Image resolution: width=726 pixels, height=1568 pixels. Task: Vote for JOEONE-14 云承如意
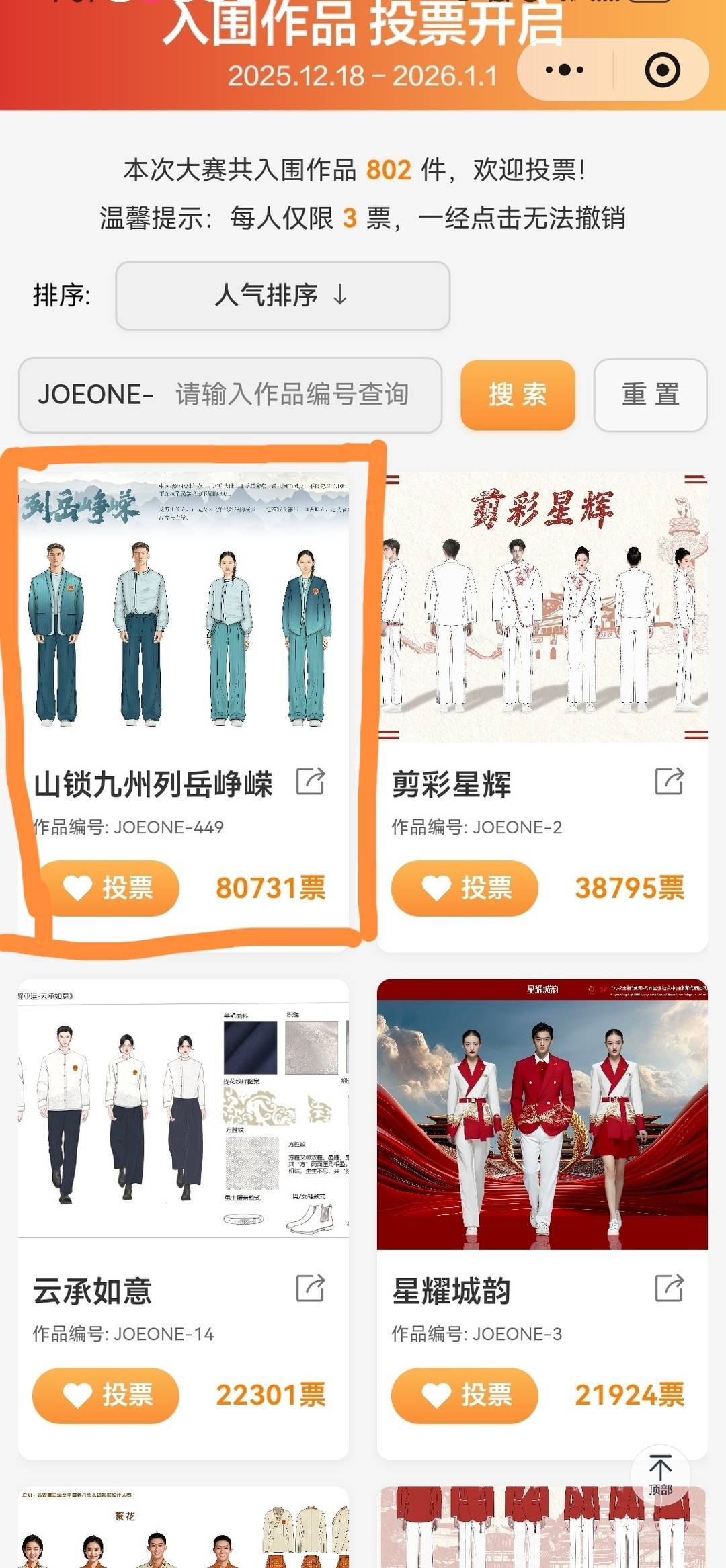[106, 1395]
